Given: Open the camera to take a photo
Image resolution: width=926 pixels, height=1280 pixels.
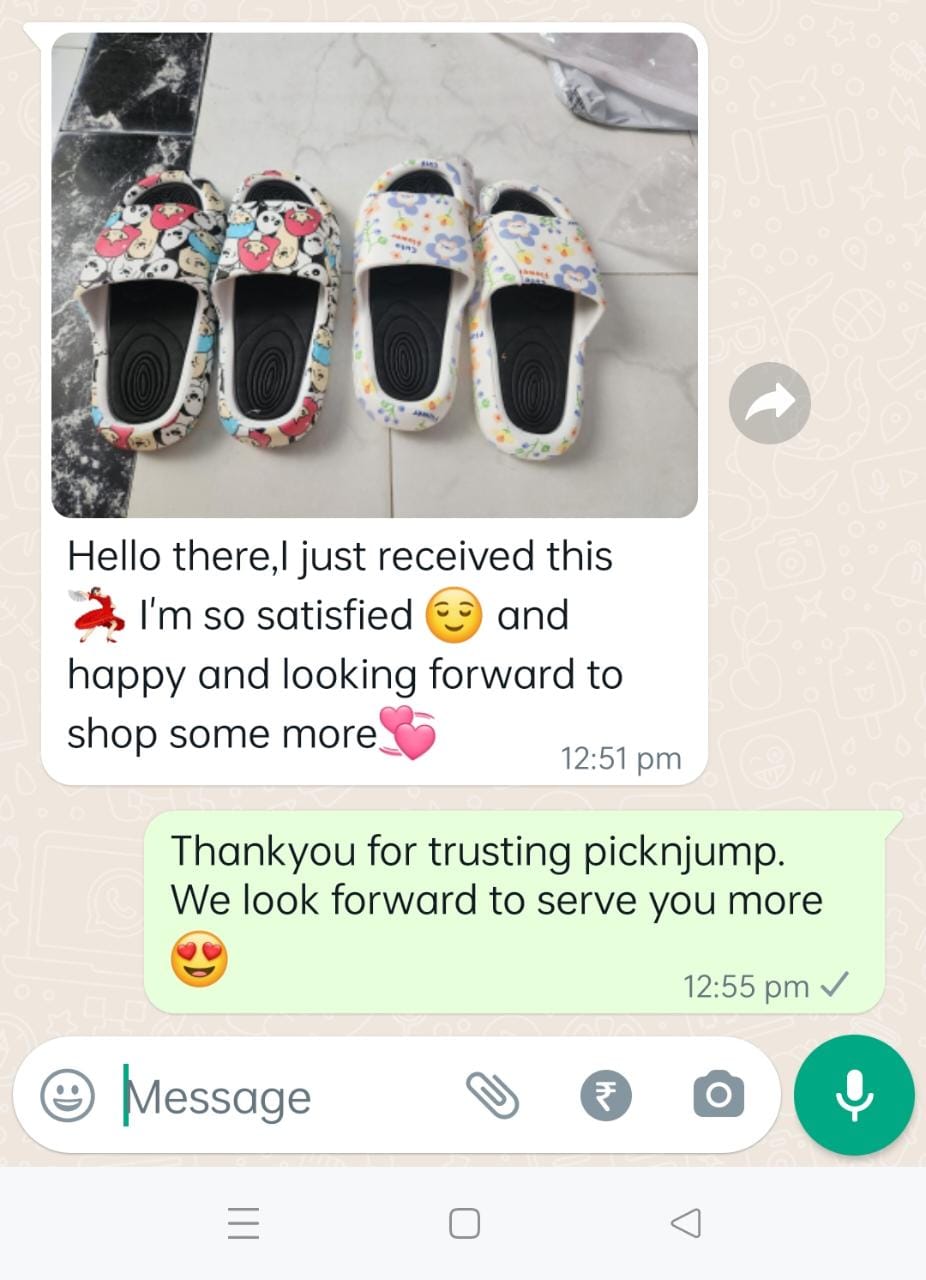Looking at the screenshot, I should pyautogui.click(x=718, y=1094).
